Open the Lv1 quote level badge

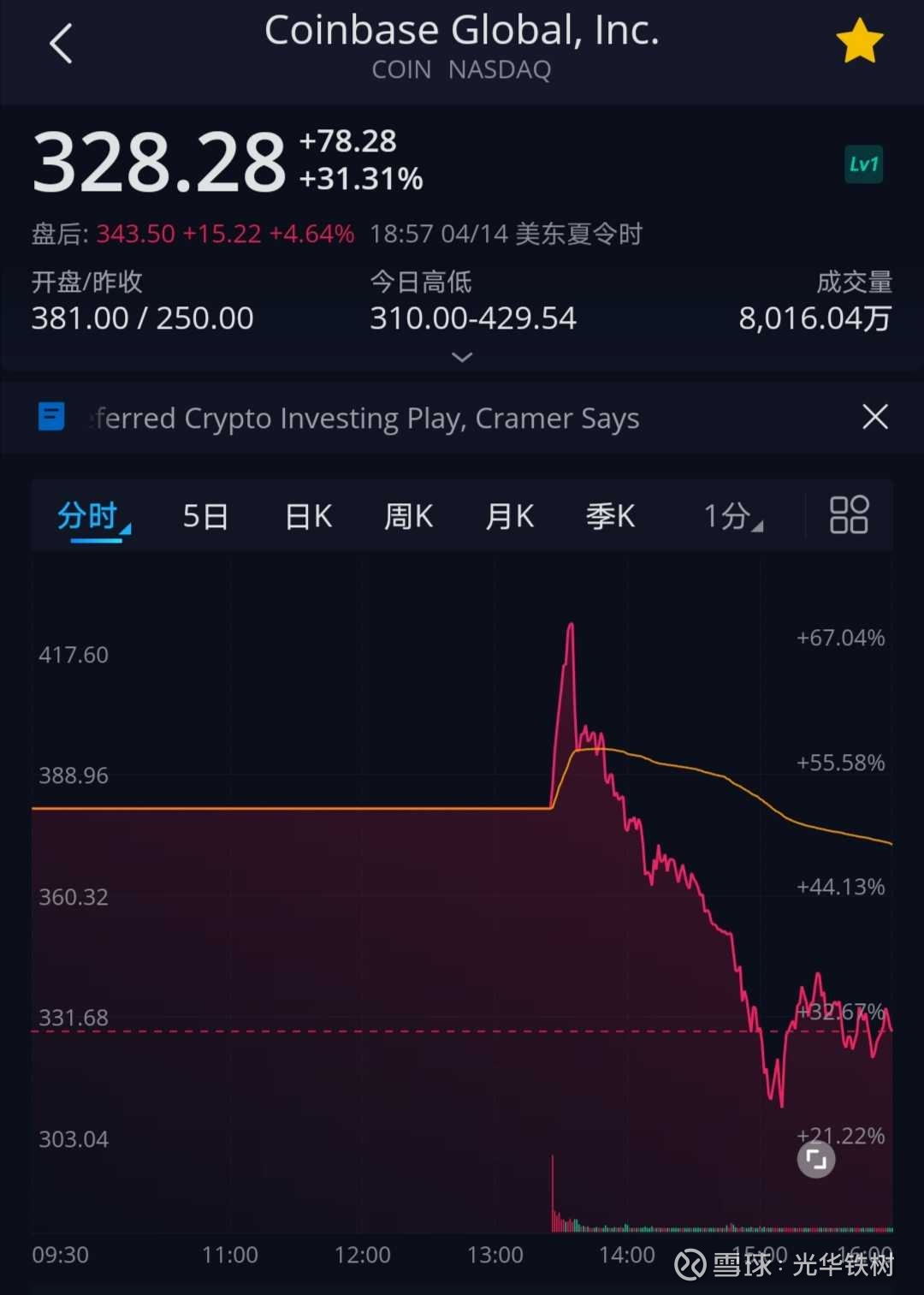(862, 164)
